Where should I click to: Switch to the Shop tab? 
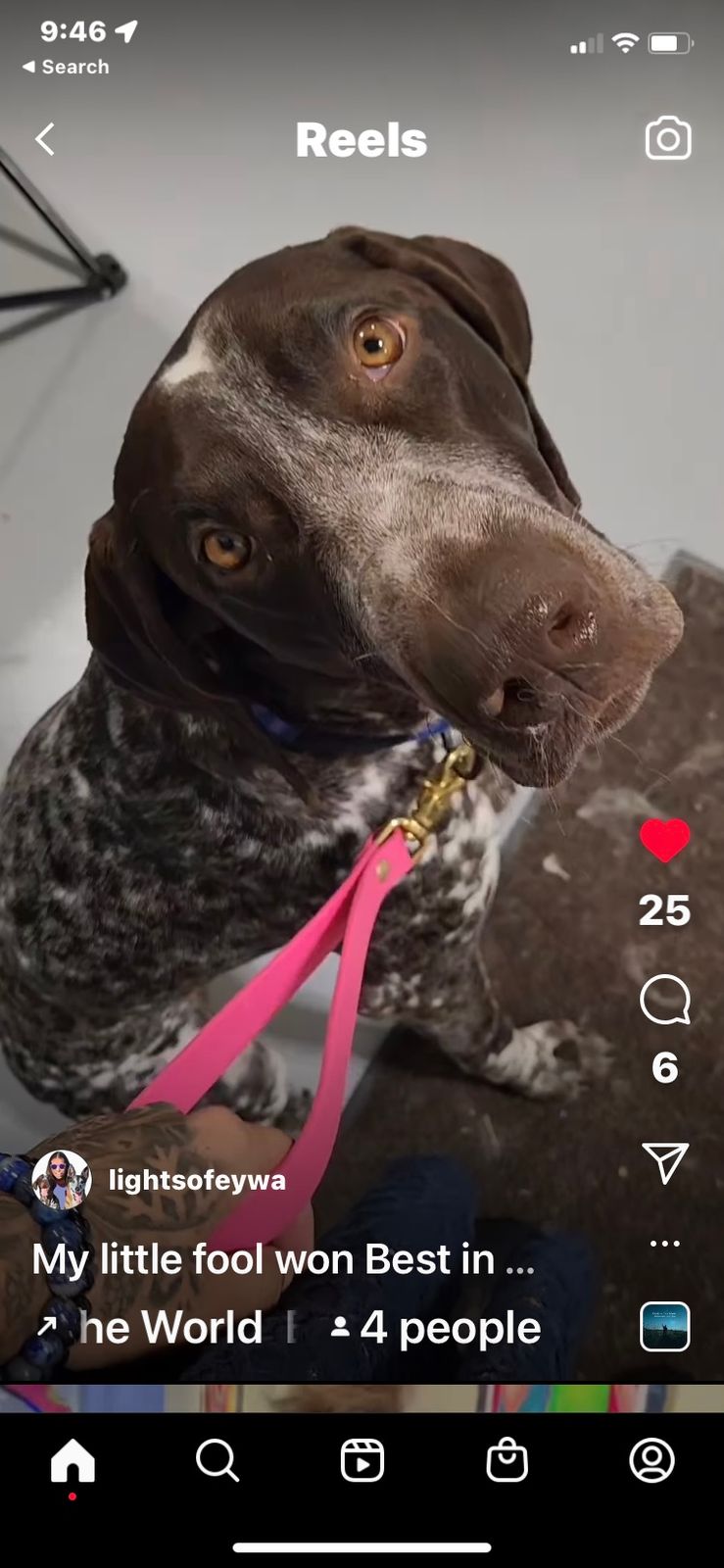(507, 1461)
